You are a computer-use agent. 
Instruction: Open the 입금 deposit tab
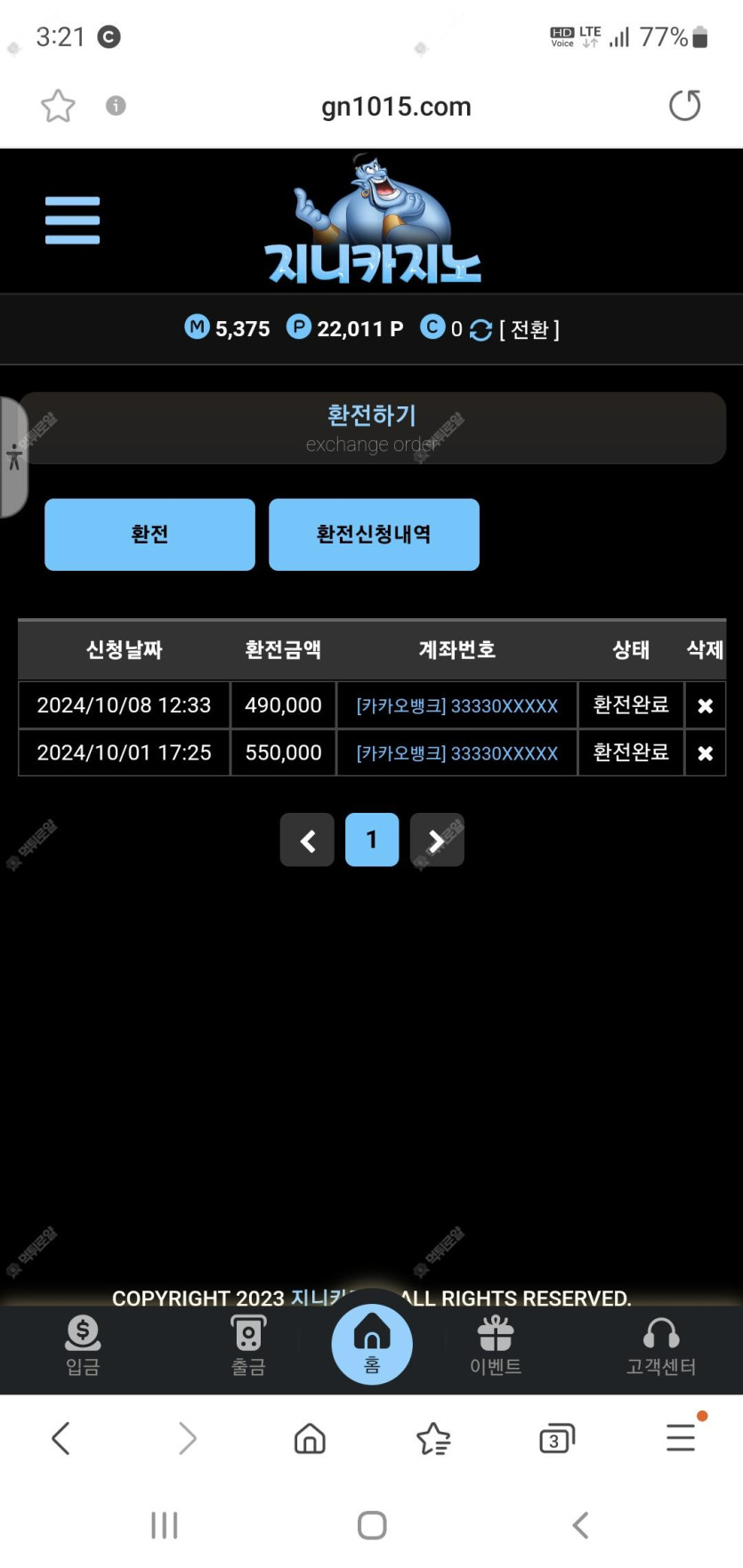point(83,1346)
